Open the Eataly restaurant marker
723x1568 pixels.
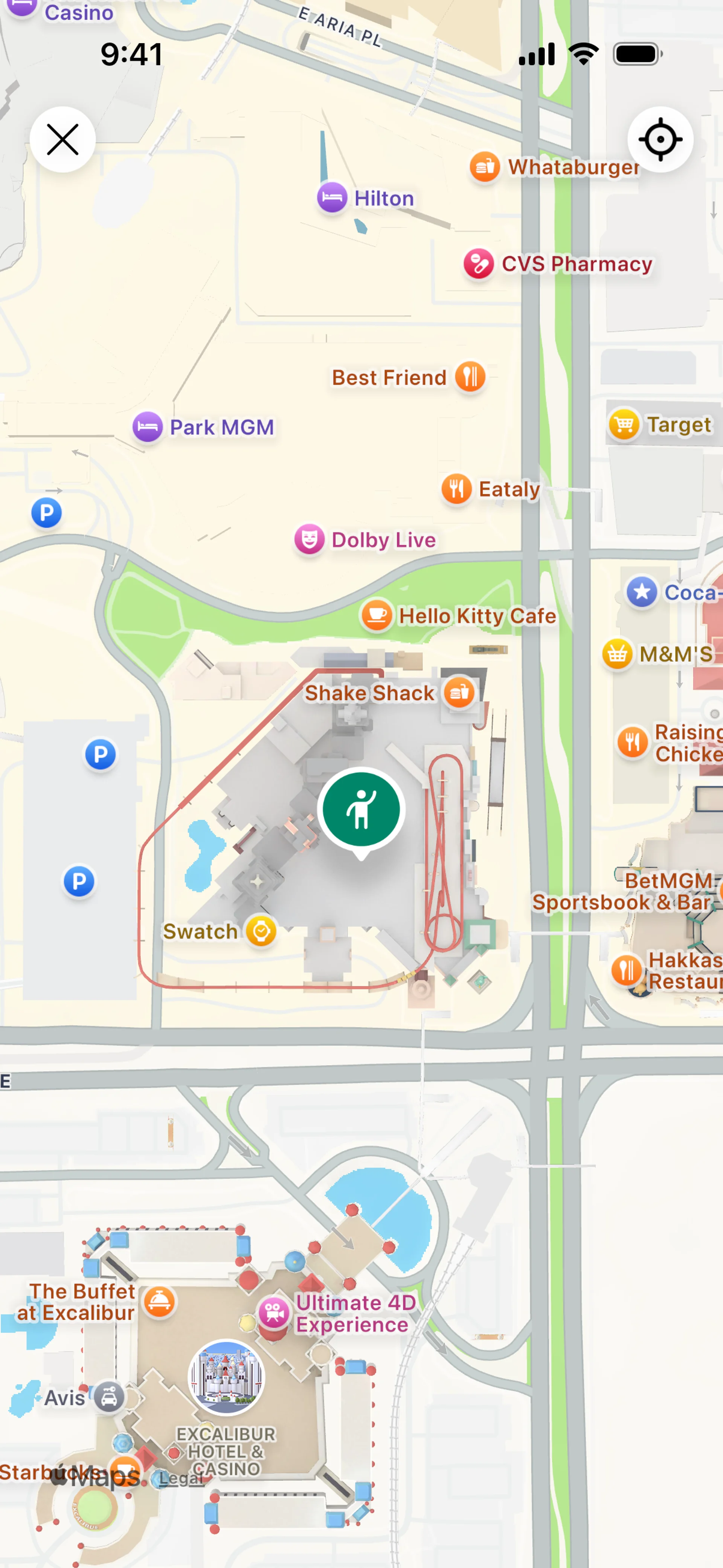(x=456, y=489)
